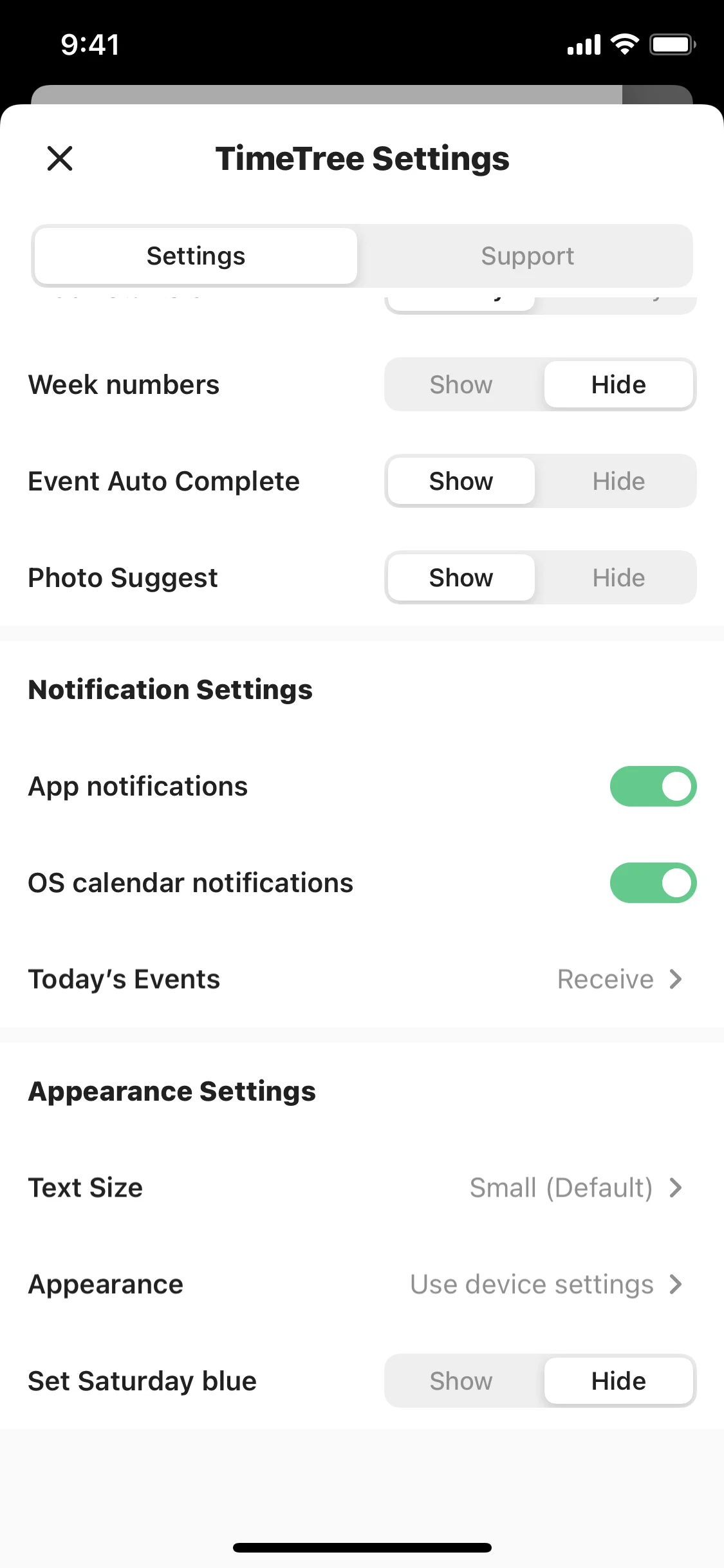Hide Event Auto Complete
This screenshot has height=1568, width=724.
tap(617, 481)
